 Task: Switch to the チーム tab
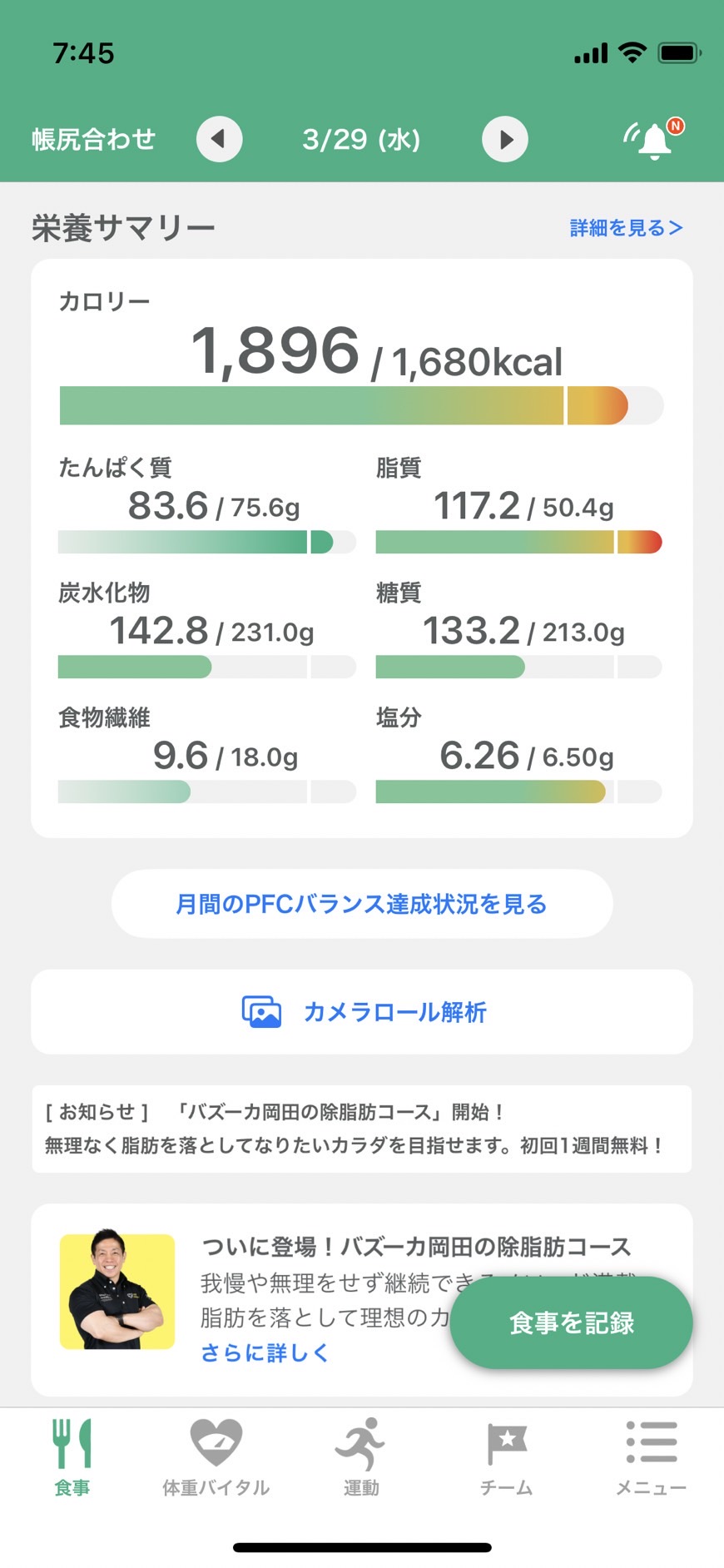click(x=506, y=1457)
